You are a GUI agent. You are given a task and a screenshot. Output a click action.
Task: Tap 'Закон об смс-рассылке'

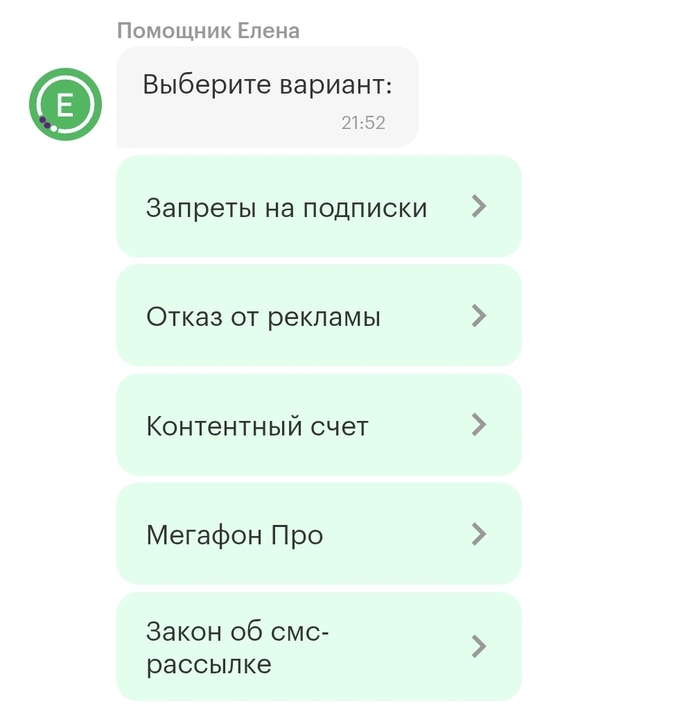(x=318, y=647)
